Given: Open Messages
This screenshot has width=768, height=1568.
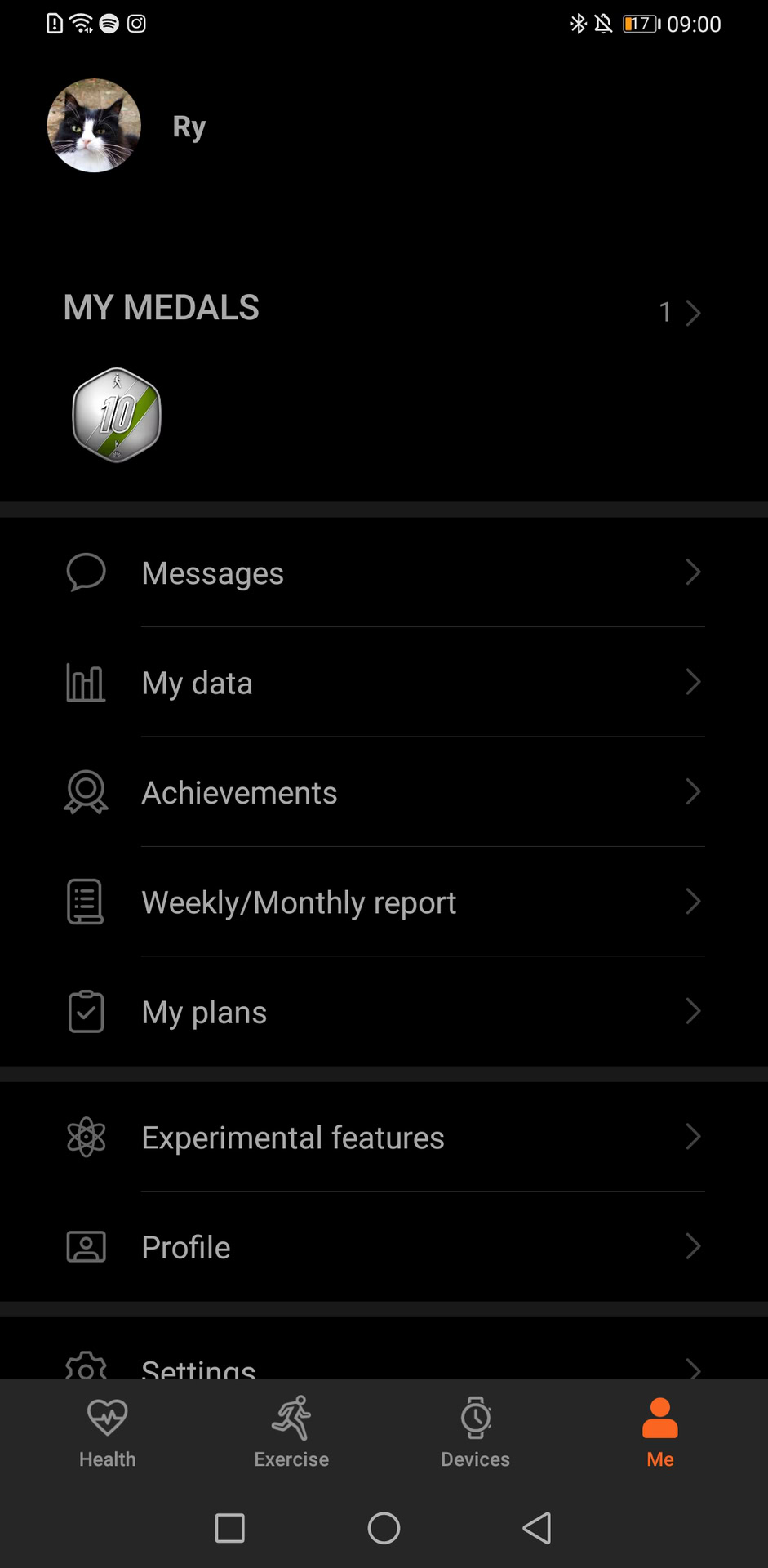Looking at the screenshot, I should (384, 572).
